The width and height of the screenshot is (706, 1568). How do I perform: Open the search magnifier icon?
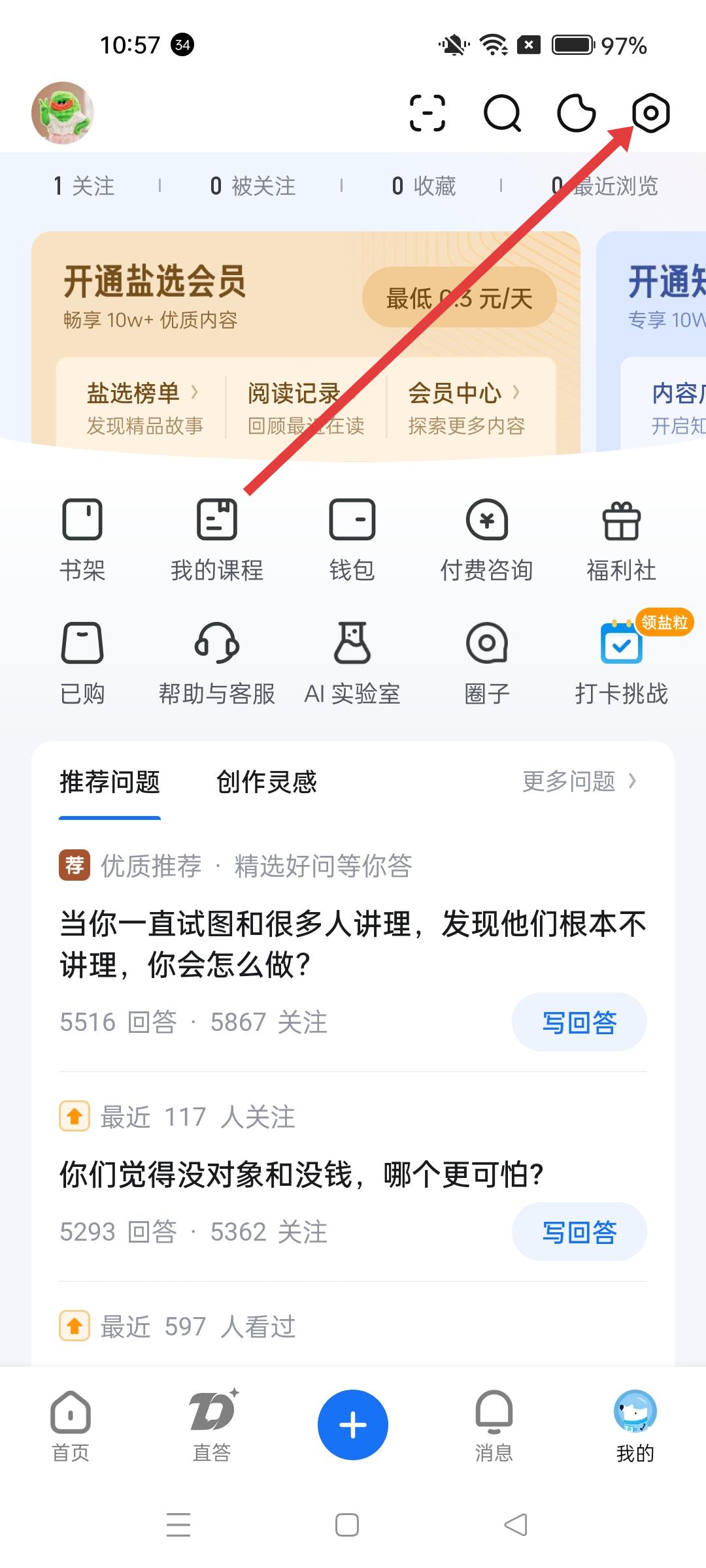pyautogui.click(x=502, y=113)
